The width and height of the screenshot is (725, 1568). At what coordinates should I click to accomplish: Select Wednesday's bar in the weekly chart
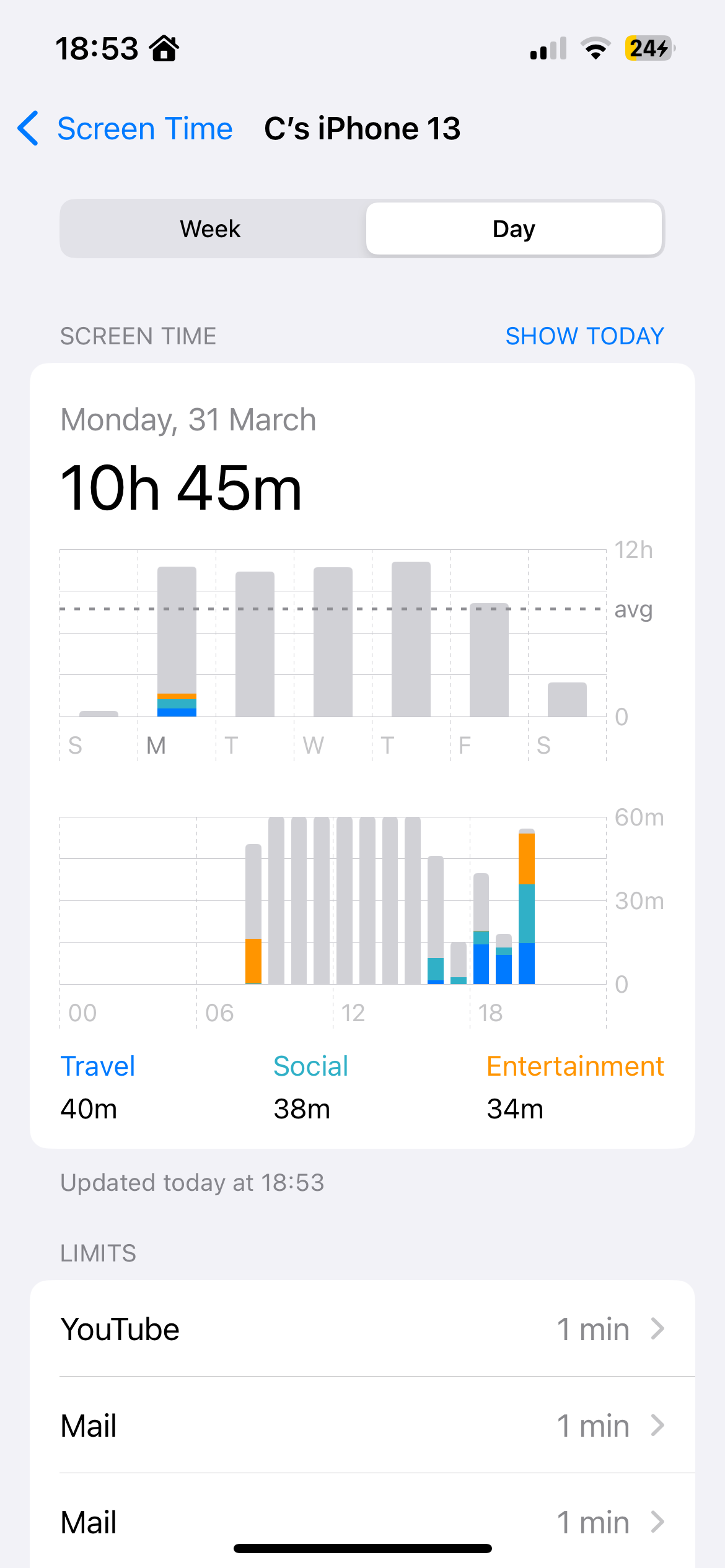click(x=333, y=642)
